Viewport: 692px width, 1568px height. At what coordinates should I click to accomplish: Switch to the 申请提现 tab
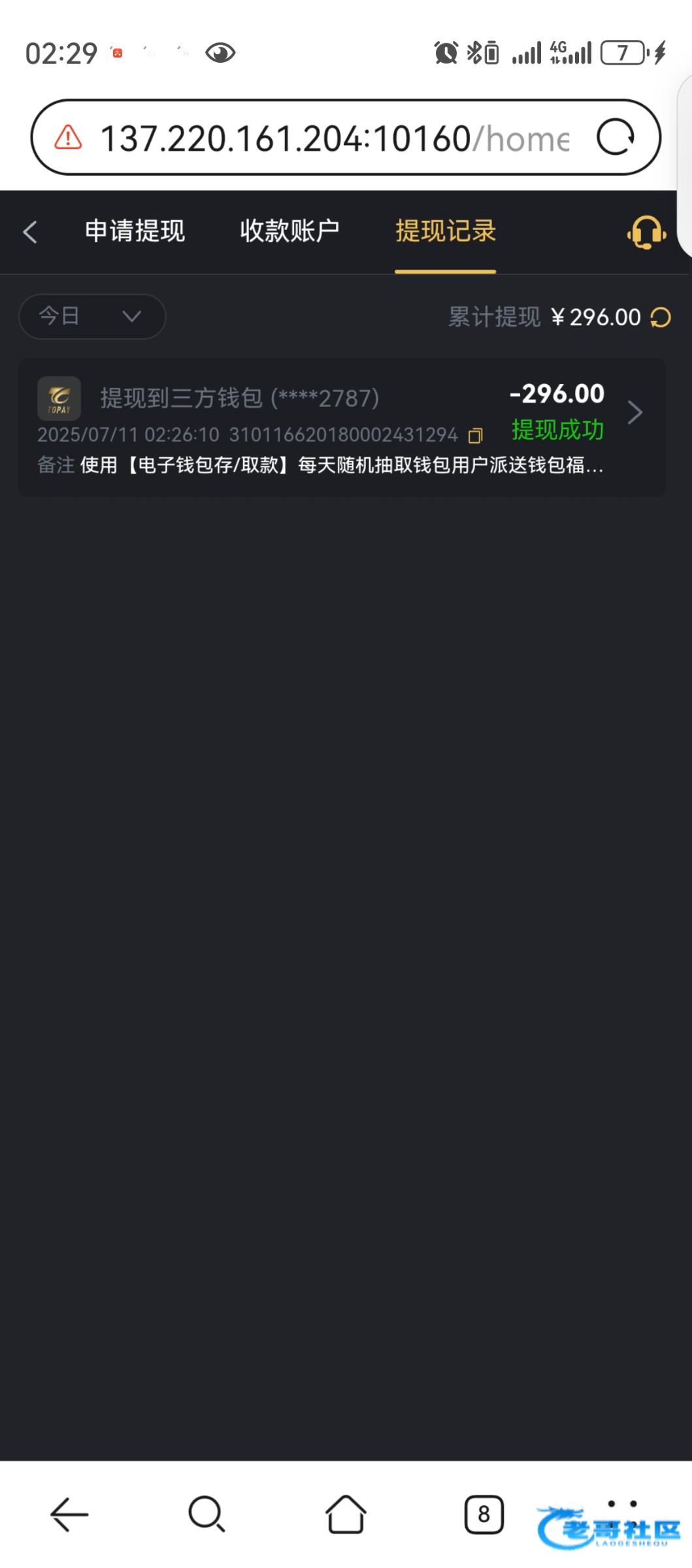(135, 231)
